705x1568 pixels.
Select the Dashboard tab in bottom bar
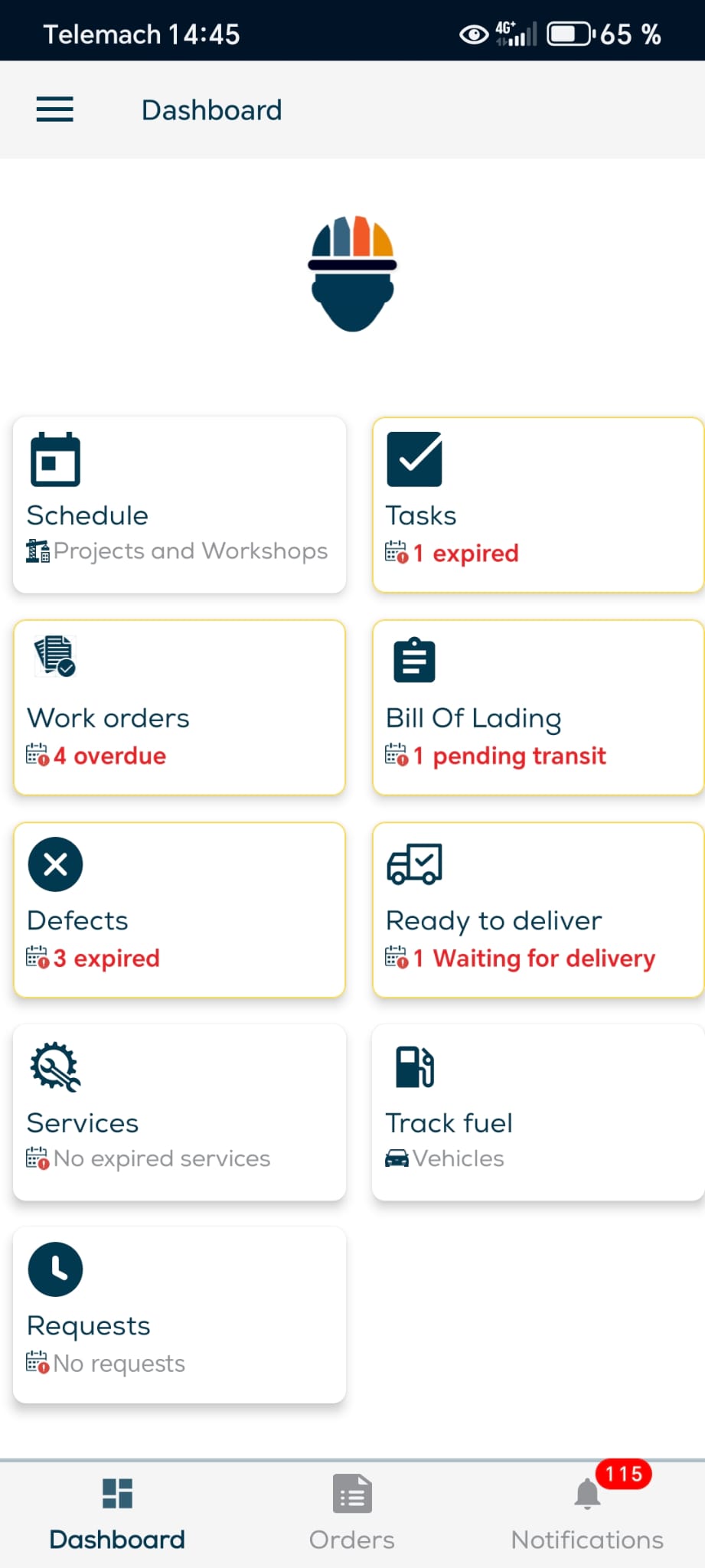tap(117, 1514)
